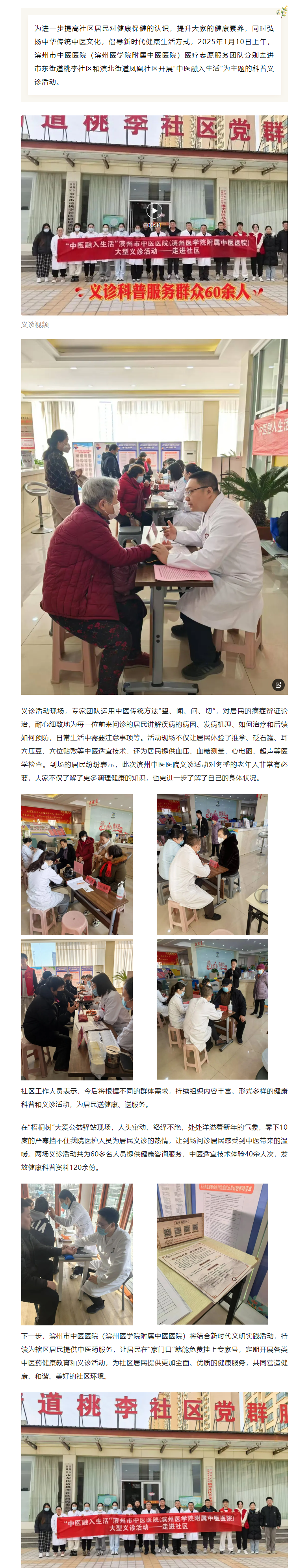Play the free clinic video
The width and height of the screenshot is (297, 1568).
click(154, 211)
